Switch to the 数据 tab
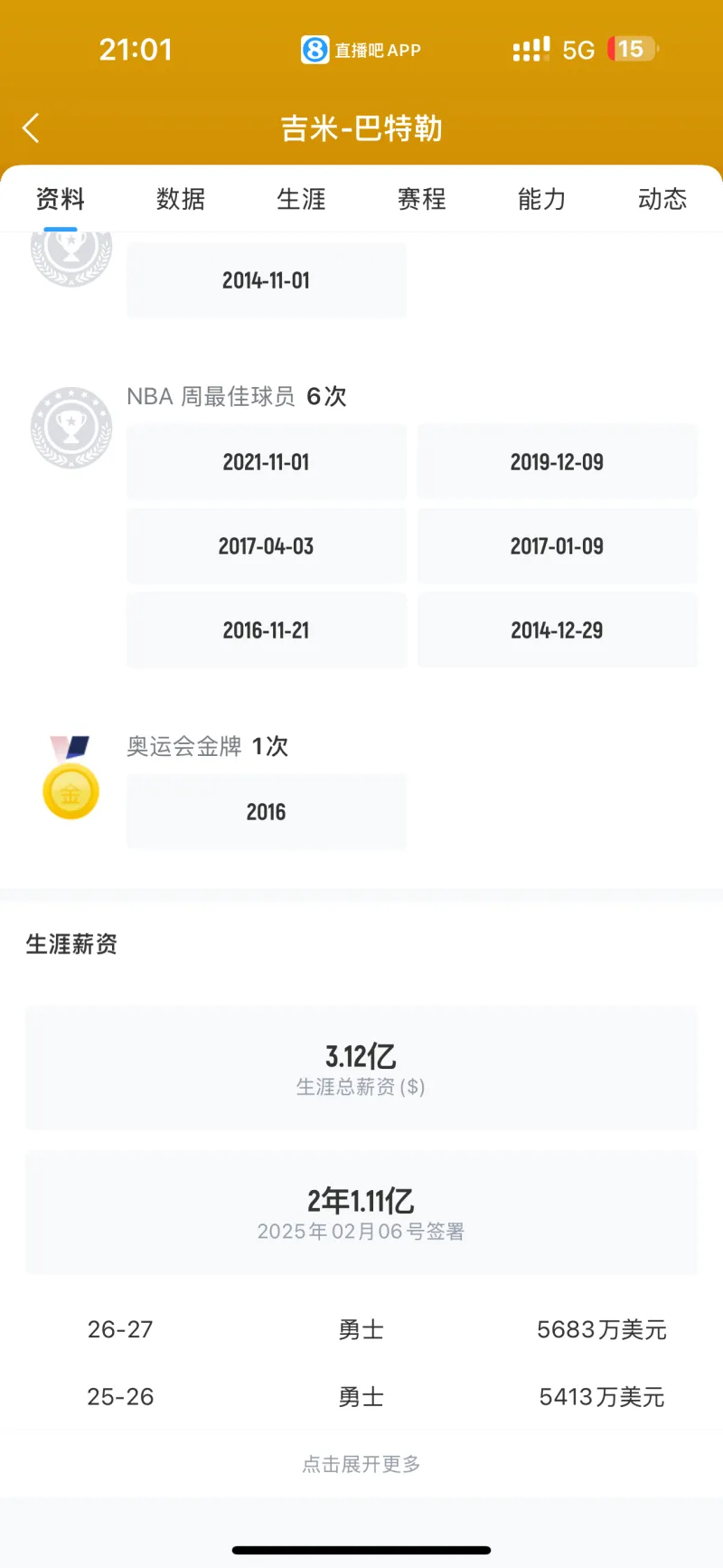 tap(181, 199)
